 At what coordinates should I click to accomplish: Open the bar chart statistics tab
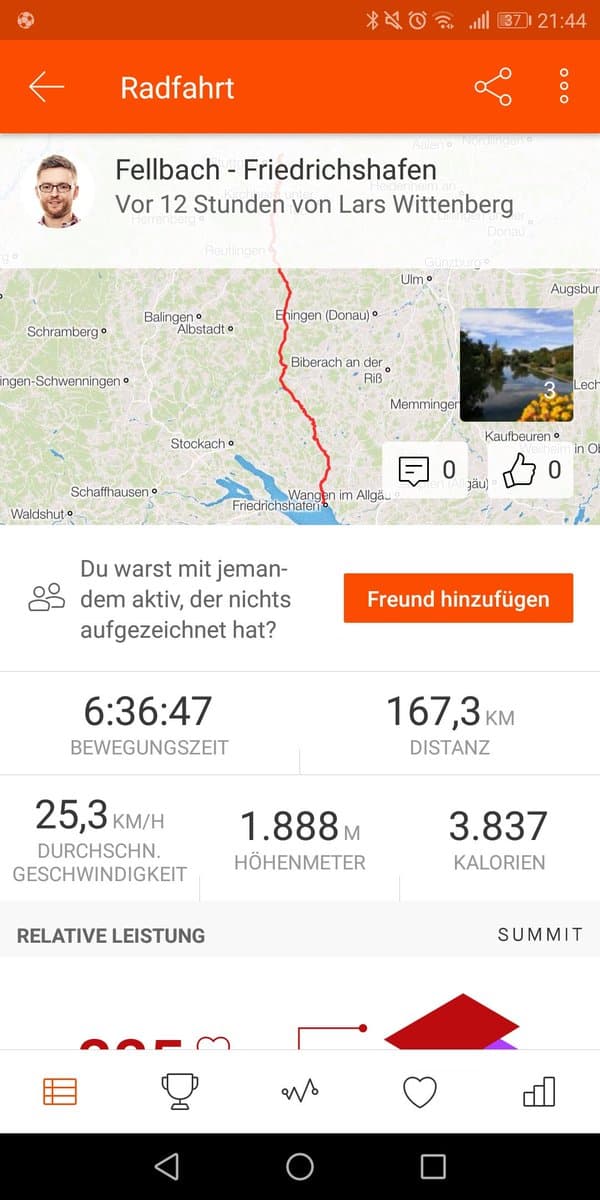tap(539, 1091)
